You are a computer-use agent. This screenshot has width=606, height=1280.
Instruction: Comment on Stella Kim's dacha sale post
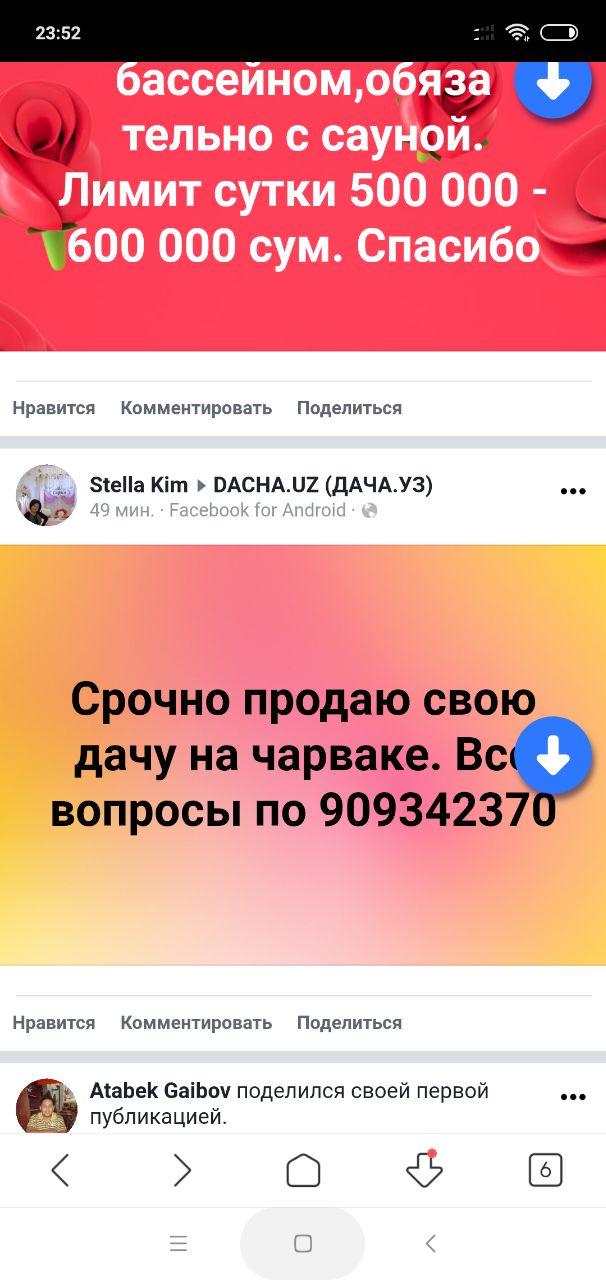(196, 1022)
